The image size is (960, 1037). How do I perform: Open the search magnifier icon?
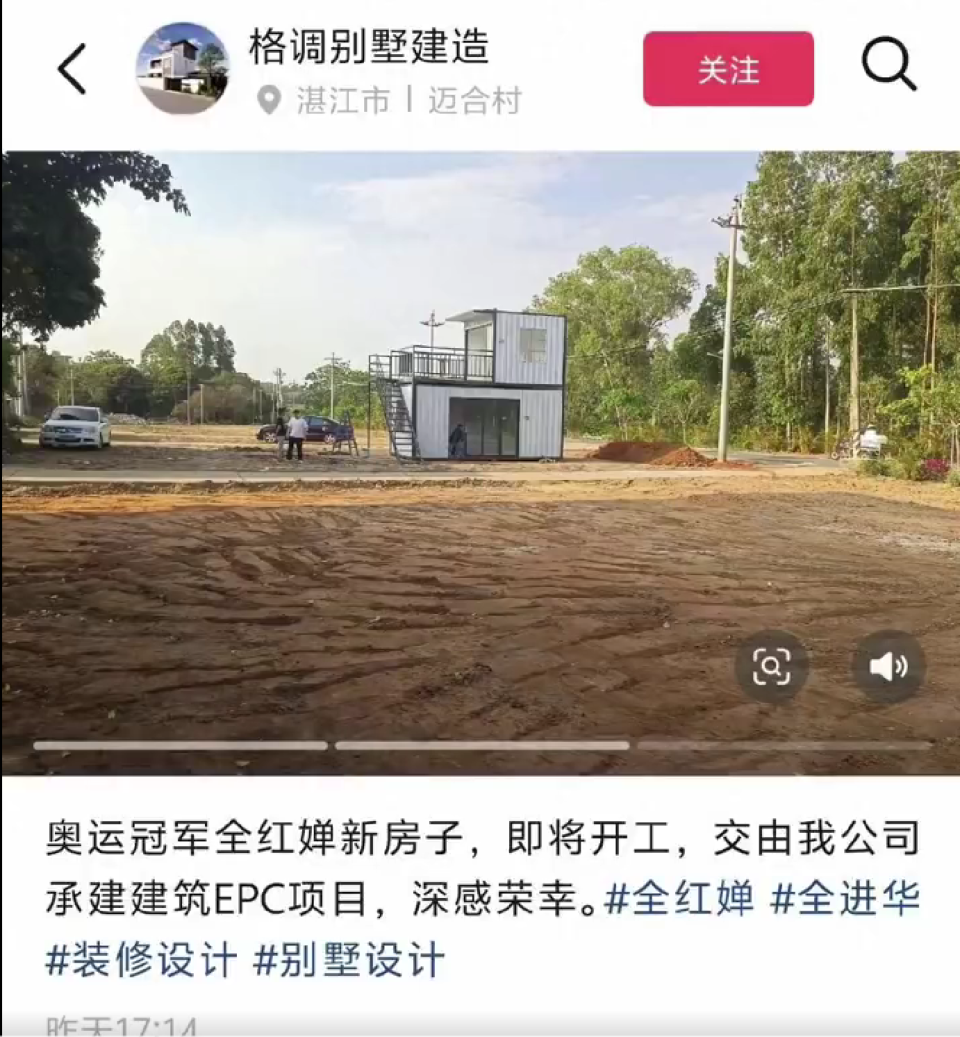tap(888, 66)
